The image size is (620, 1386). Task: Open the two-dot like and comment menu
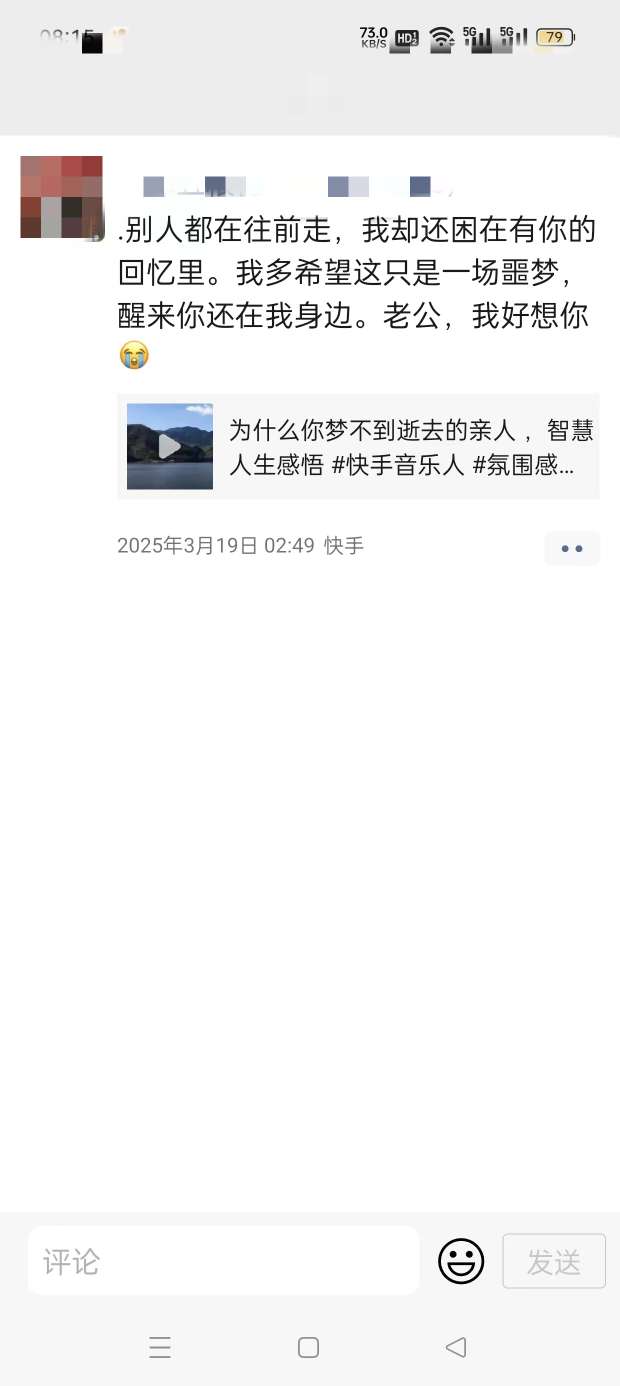point(572,548)
